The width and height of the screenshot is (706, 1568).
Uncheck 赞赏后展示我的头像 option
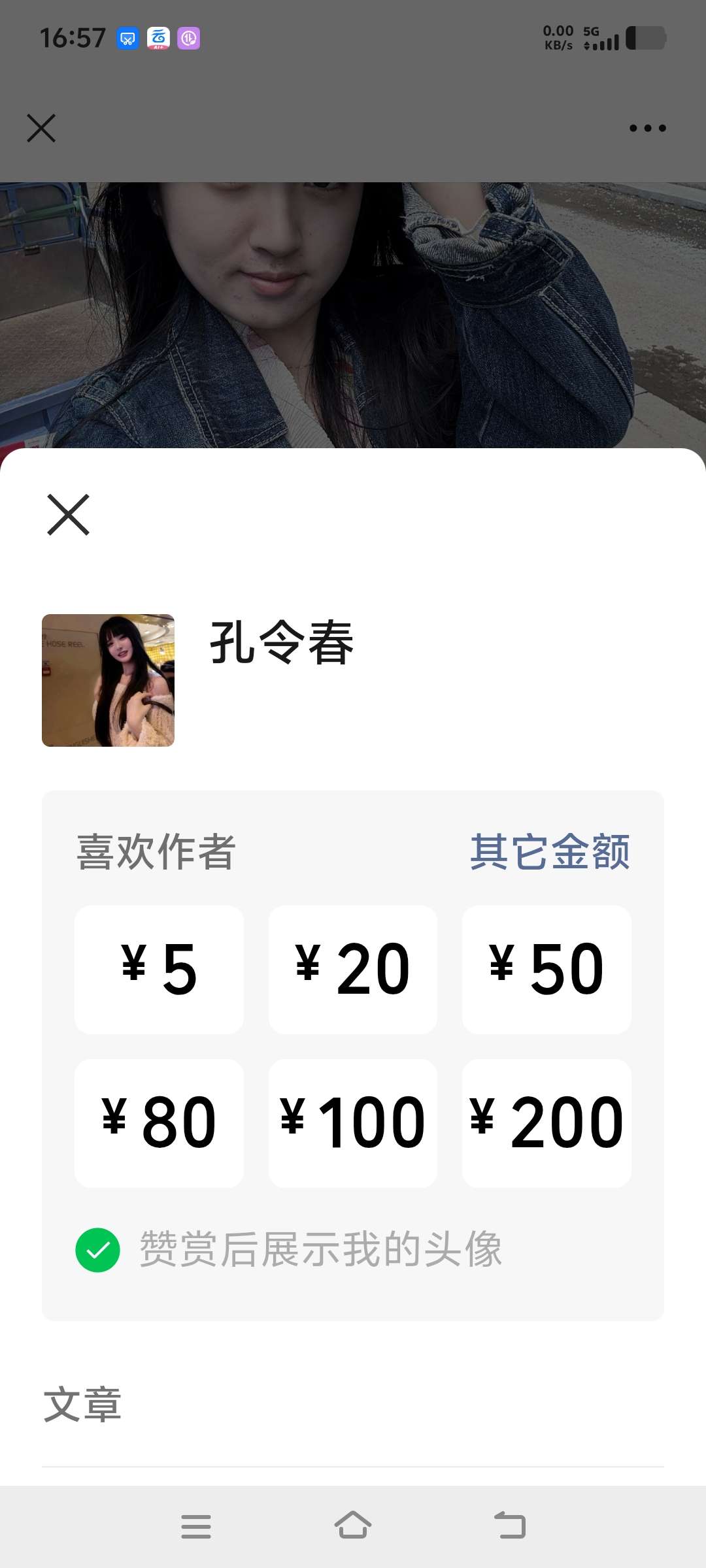[98, 1250]
